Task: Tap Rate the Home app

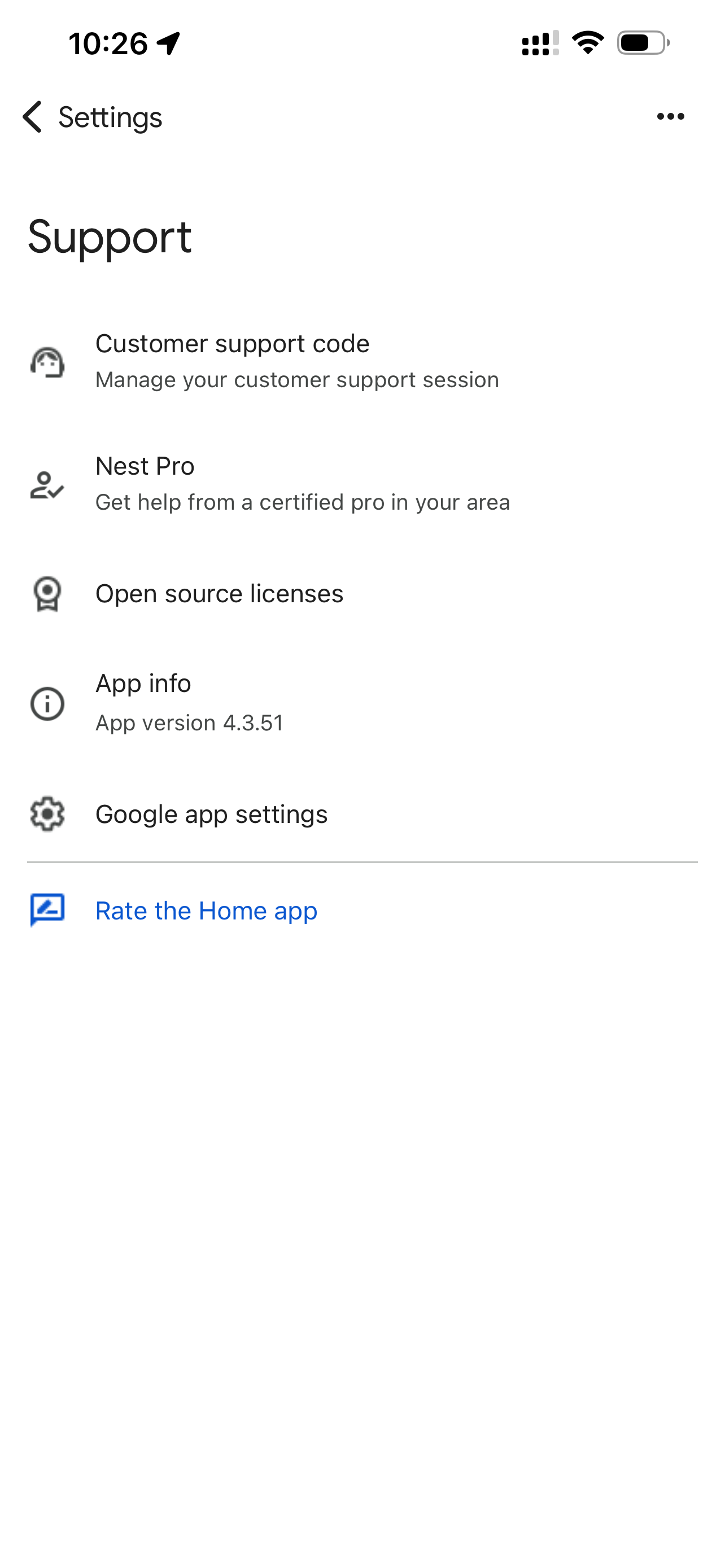Action: point(206,910)
